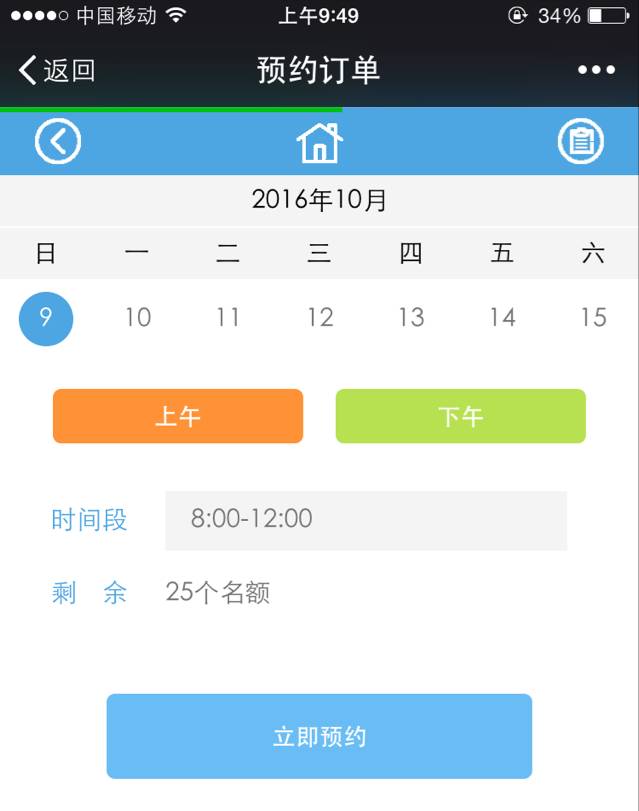
Task: Select date 12 on the calendar
Action: 320,318
